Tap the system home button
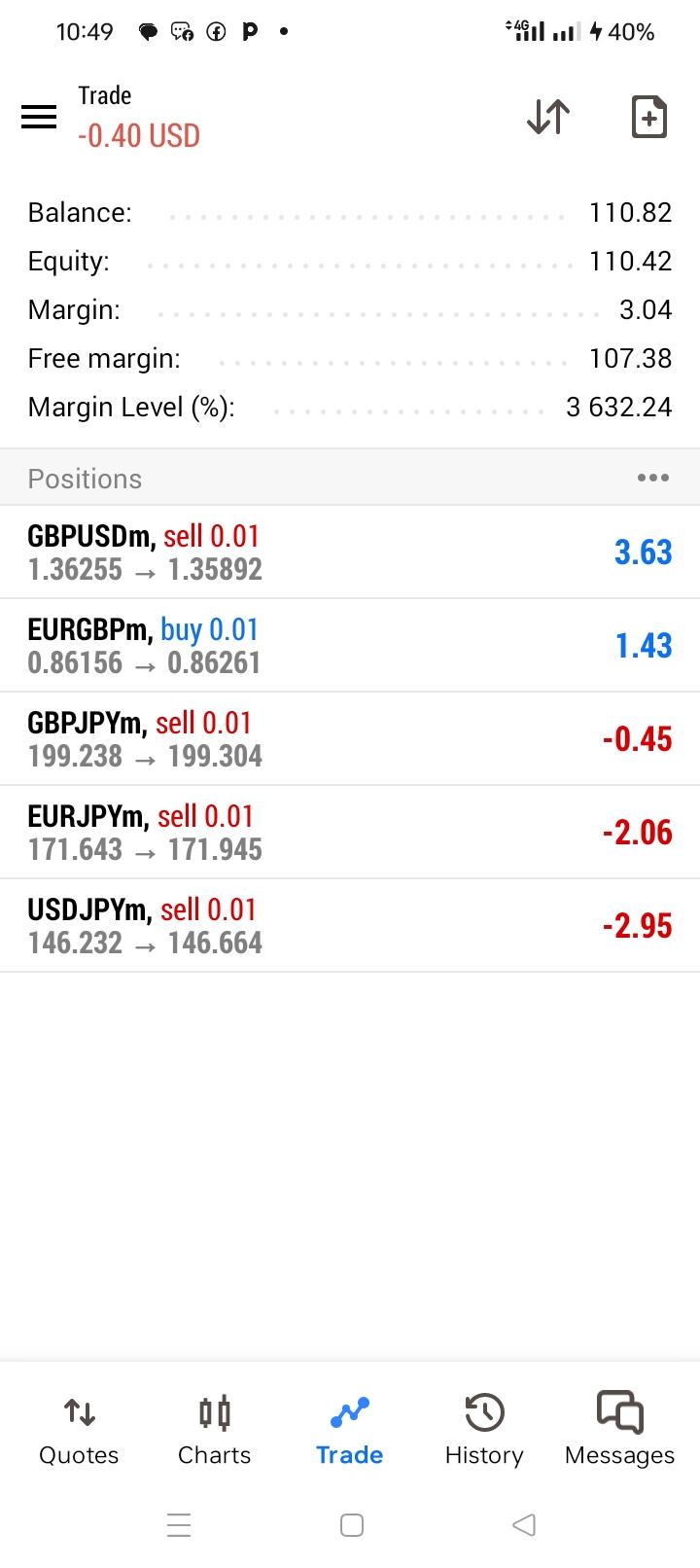Image resolution: width=700 pixels, height=1568 pixels. 352,1524
